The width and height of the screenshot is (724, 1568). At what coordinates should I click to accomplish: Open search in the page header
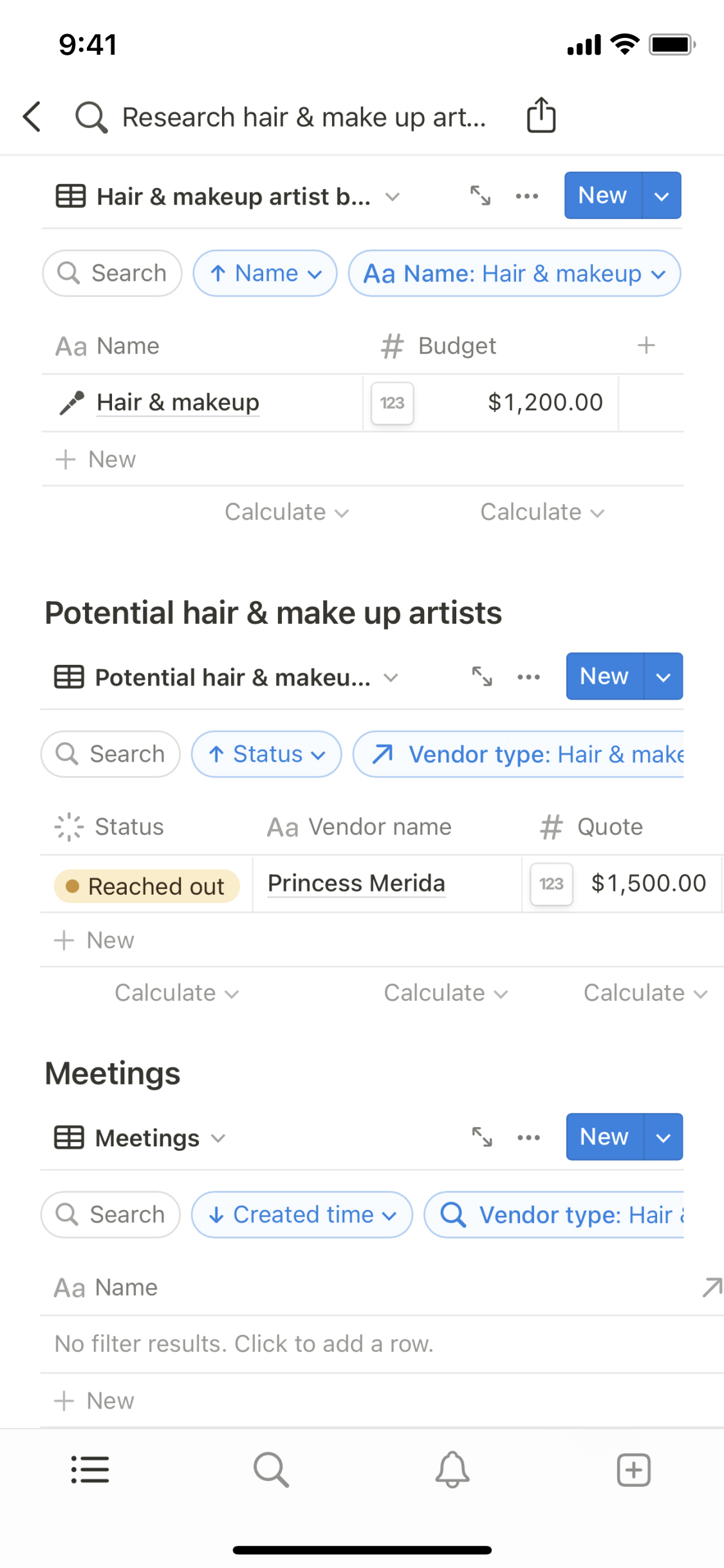coord(91,117)
